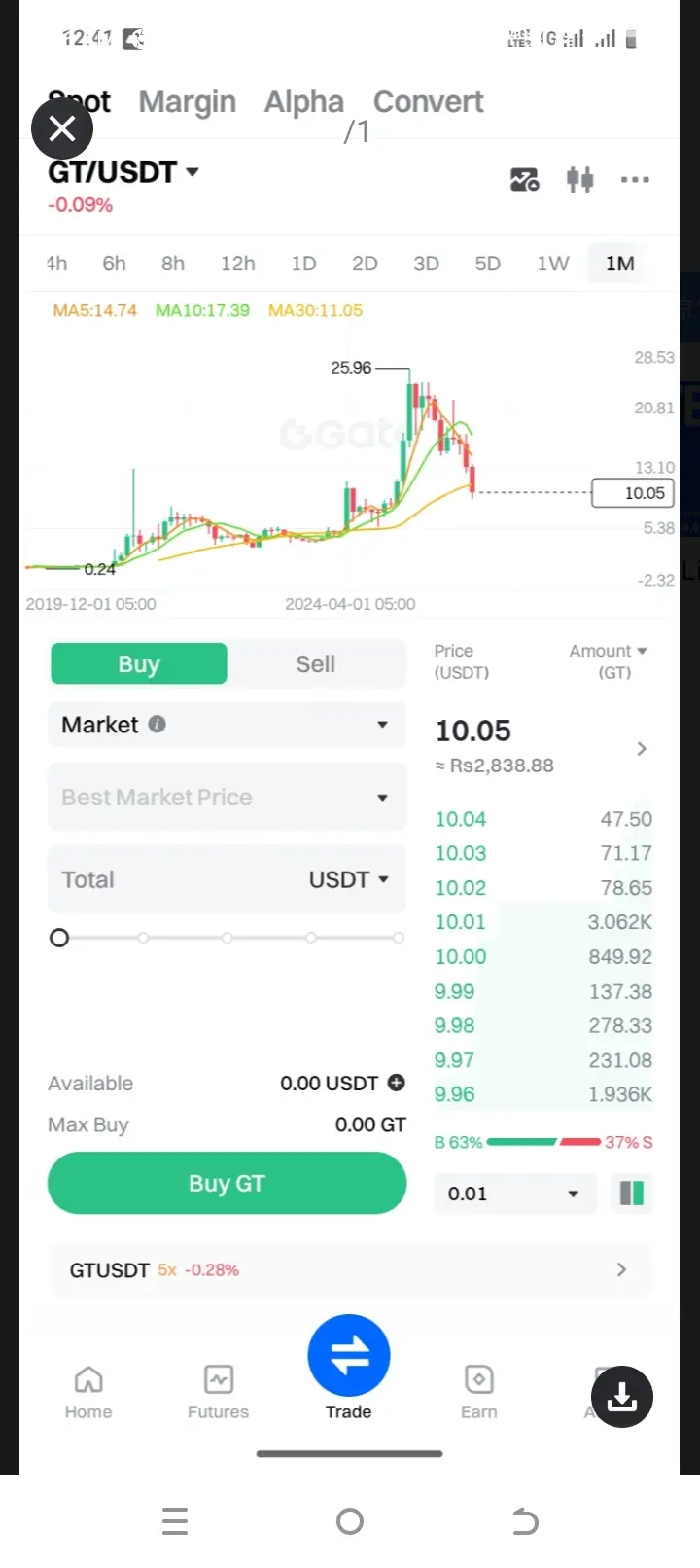Switch to the Margin tab
700x1568 pixels.
(187, 102)
